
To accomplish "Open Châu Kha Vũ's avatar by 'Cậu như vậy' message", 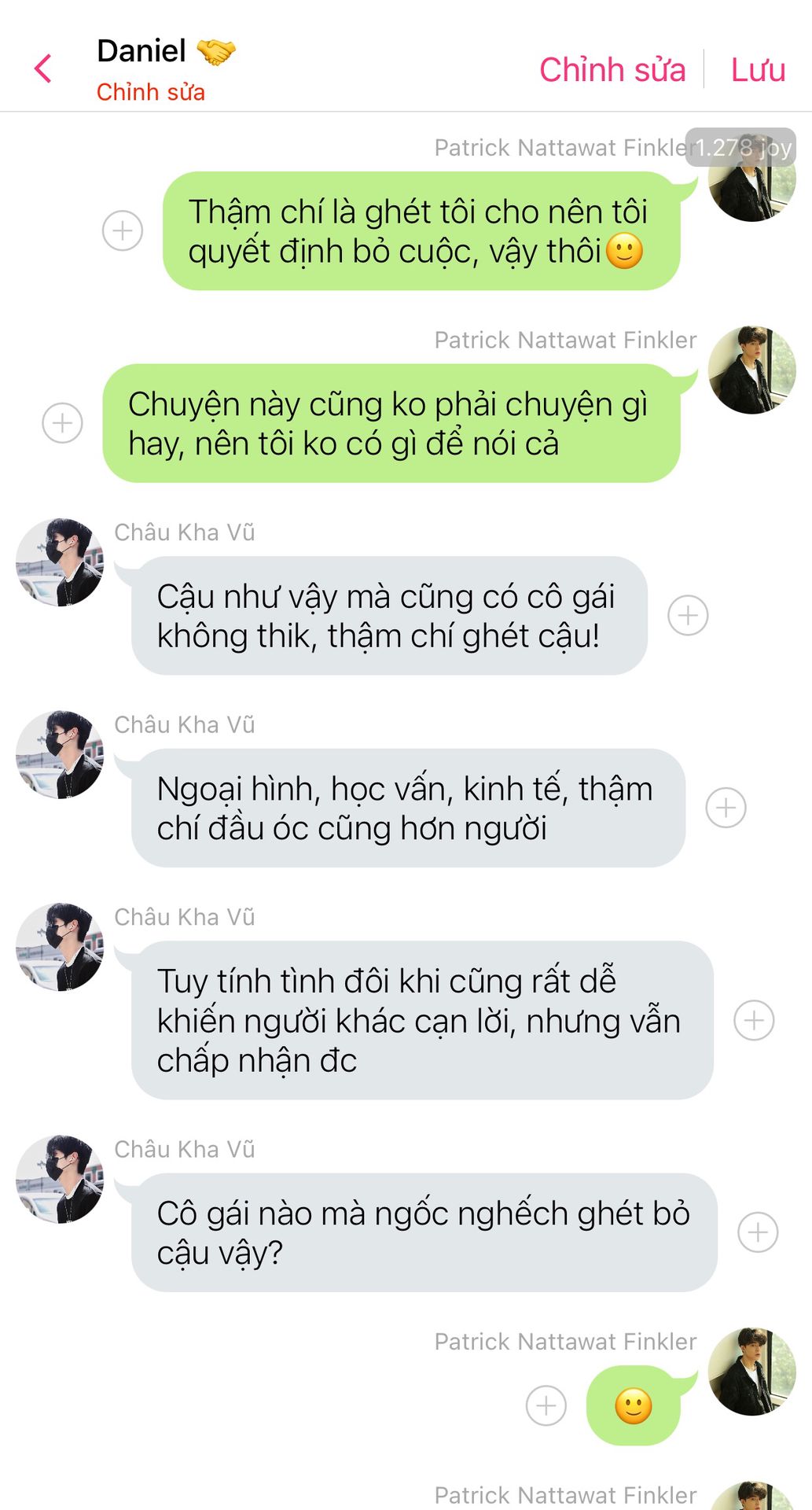I will (60, 562).
